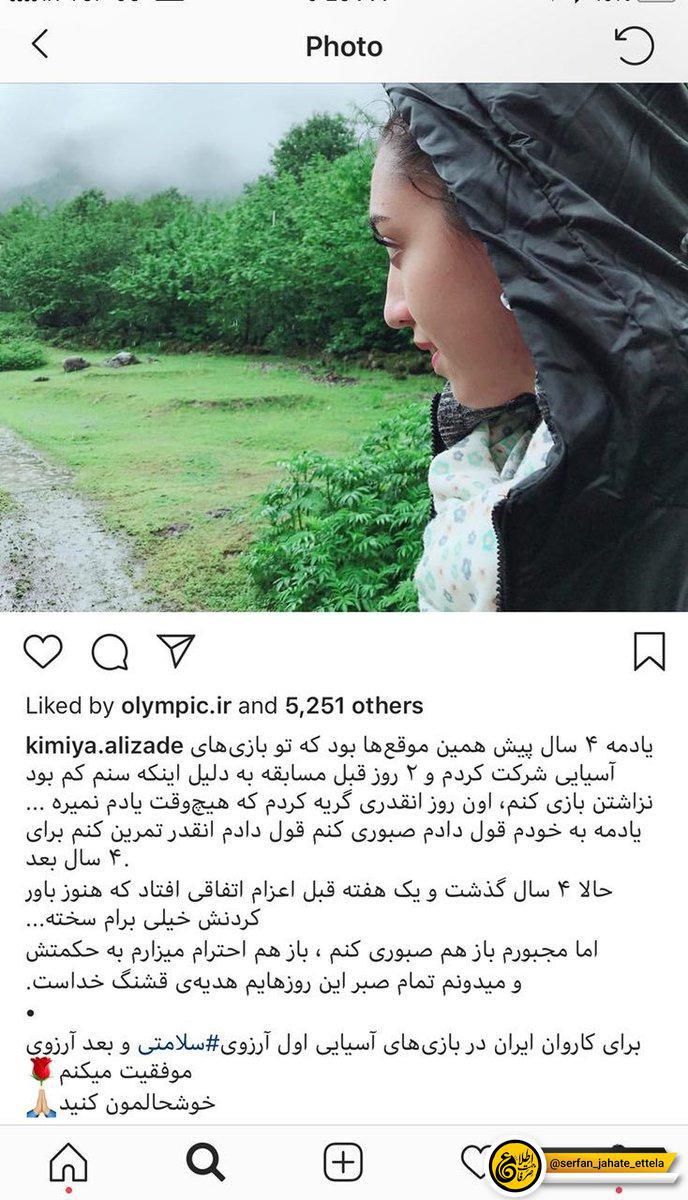
Task: Switch to the Home feed tab
Action: (x=68, y=1162)
